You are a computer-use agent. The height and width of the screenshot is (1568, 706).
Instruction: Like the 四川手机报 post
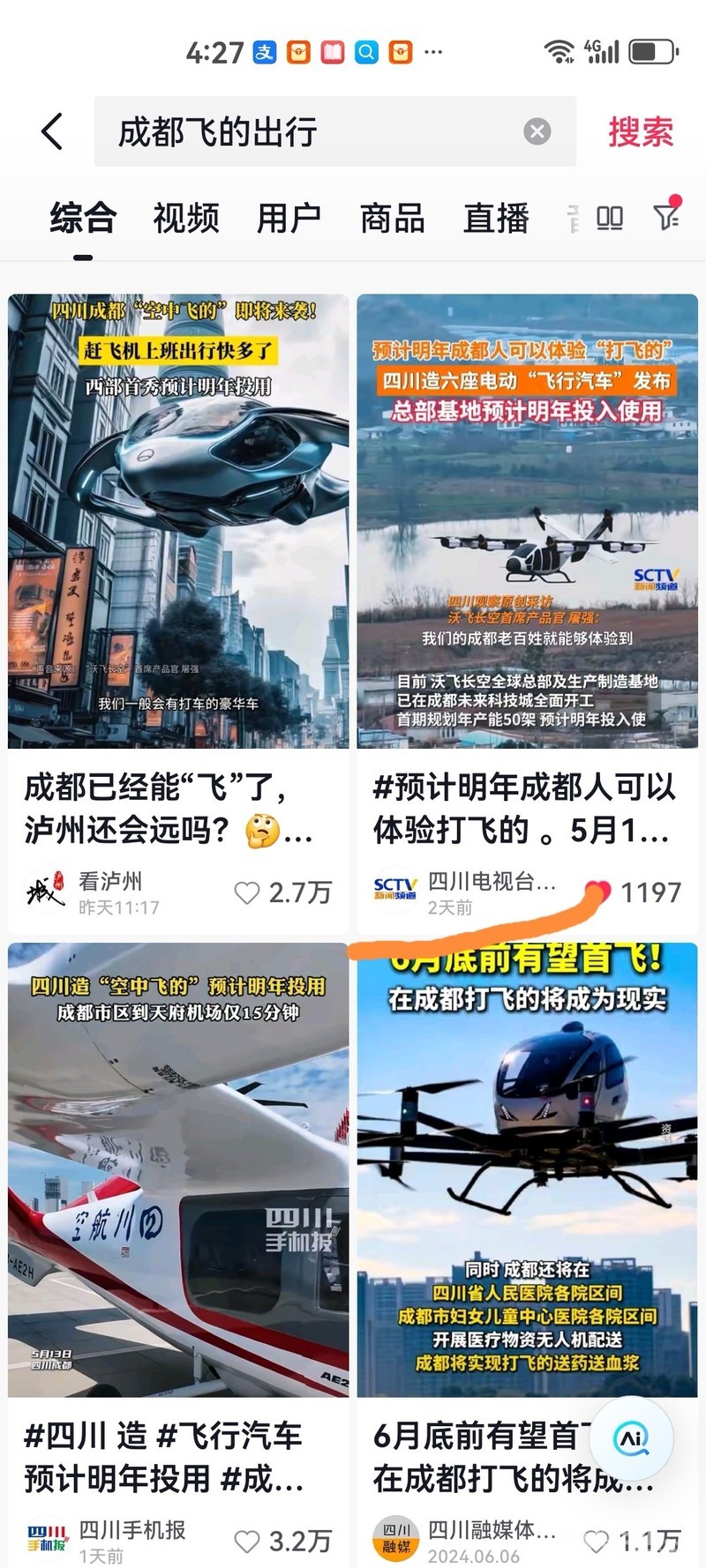(x=247, y=1542)
